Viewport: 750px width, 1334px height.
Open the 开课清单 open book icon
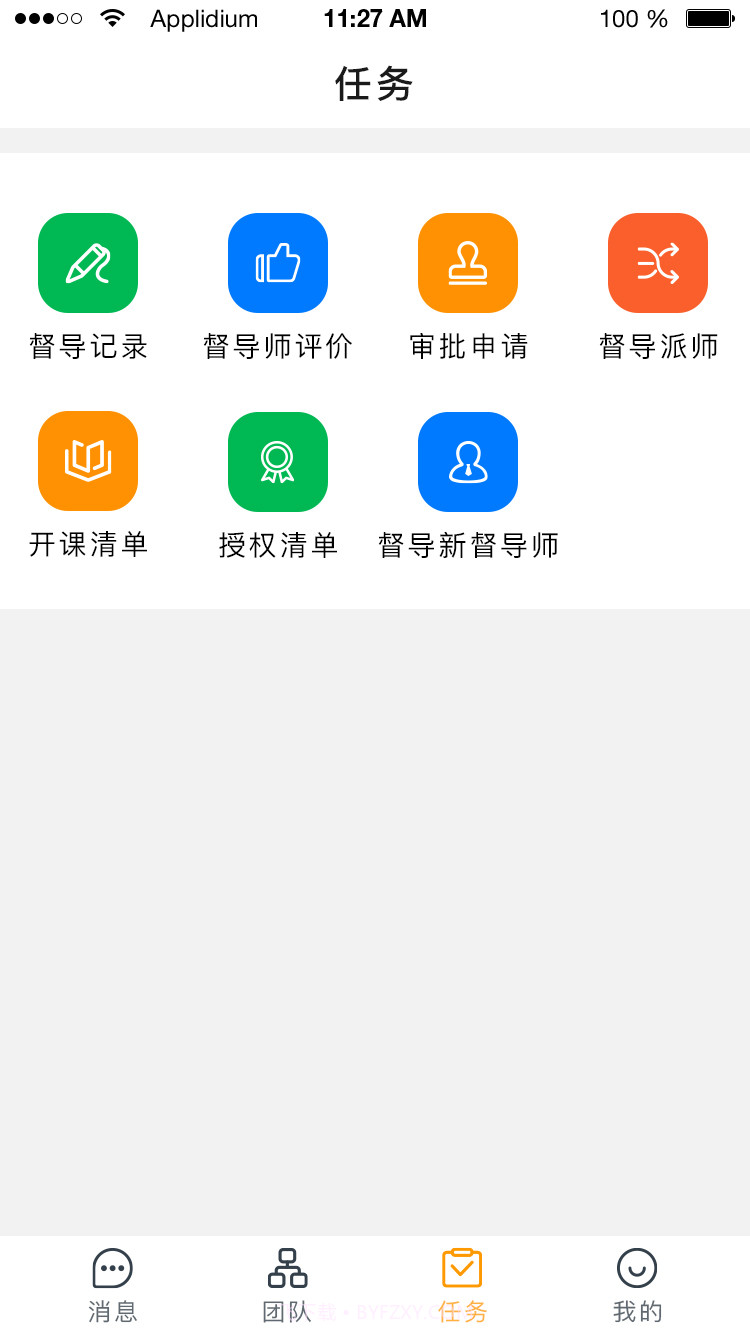coord(88,461)
